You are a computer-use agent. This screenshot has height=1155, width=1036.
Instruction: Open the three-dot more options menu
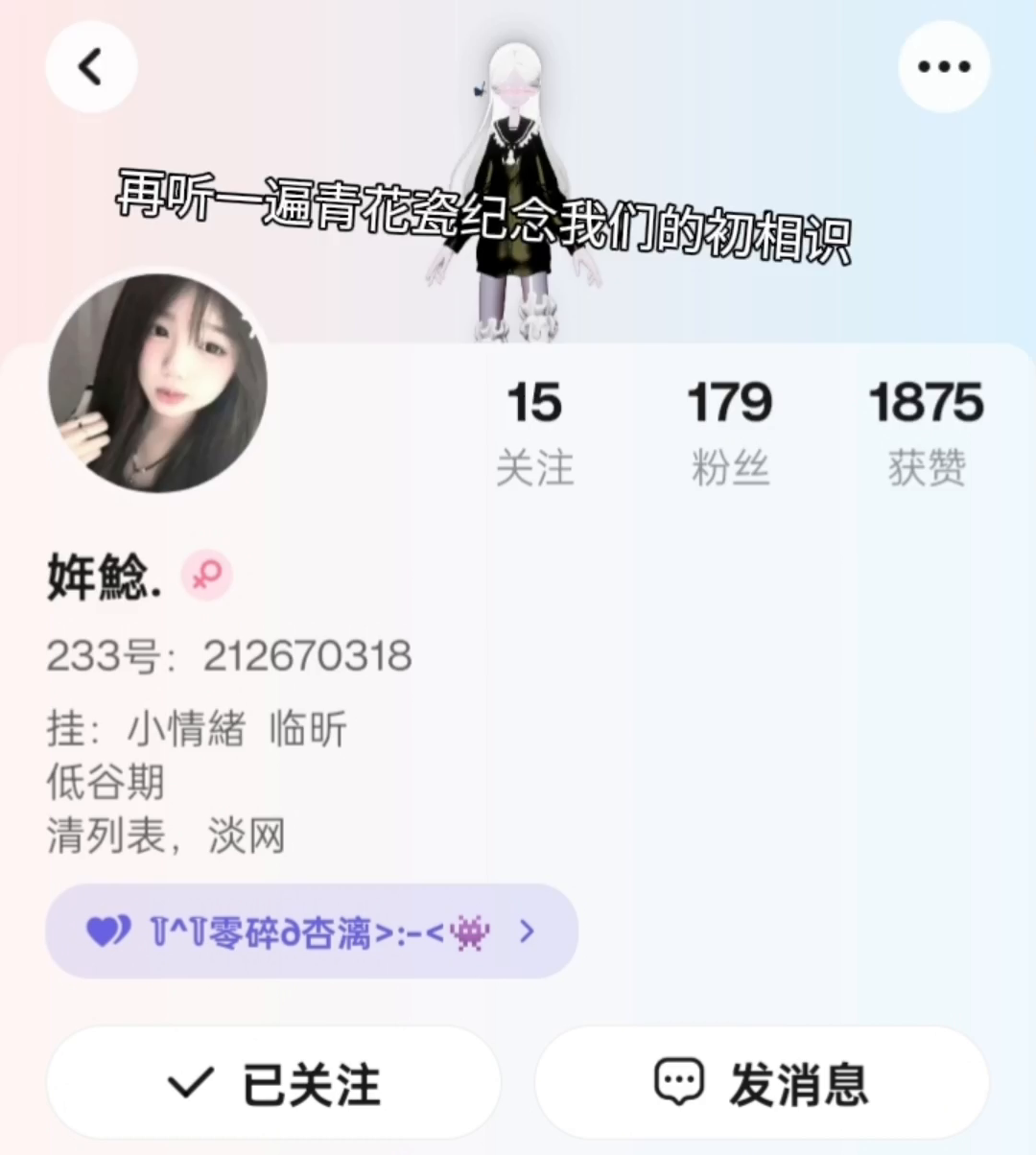(x=944, y=67)
